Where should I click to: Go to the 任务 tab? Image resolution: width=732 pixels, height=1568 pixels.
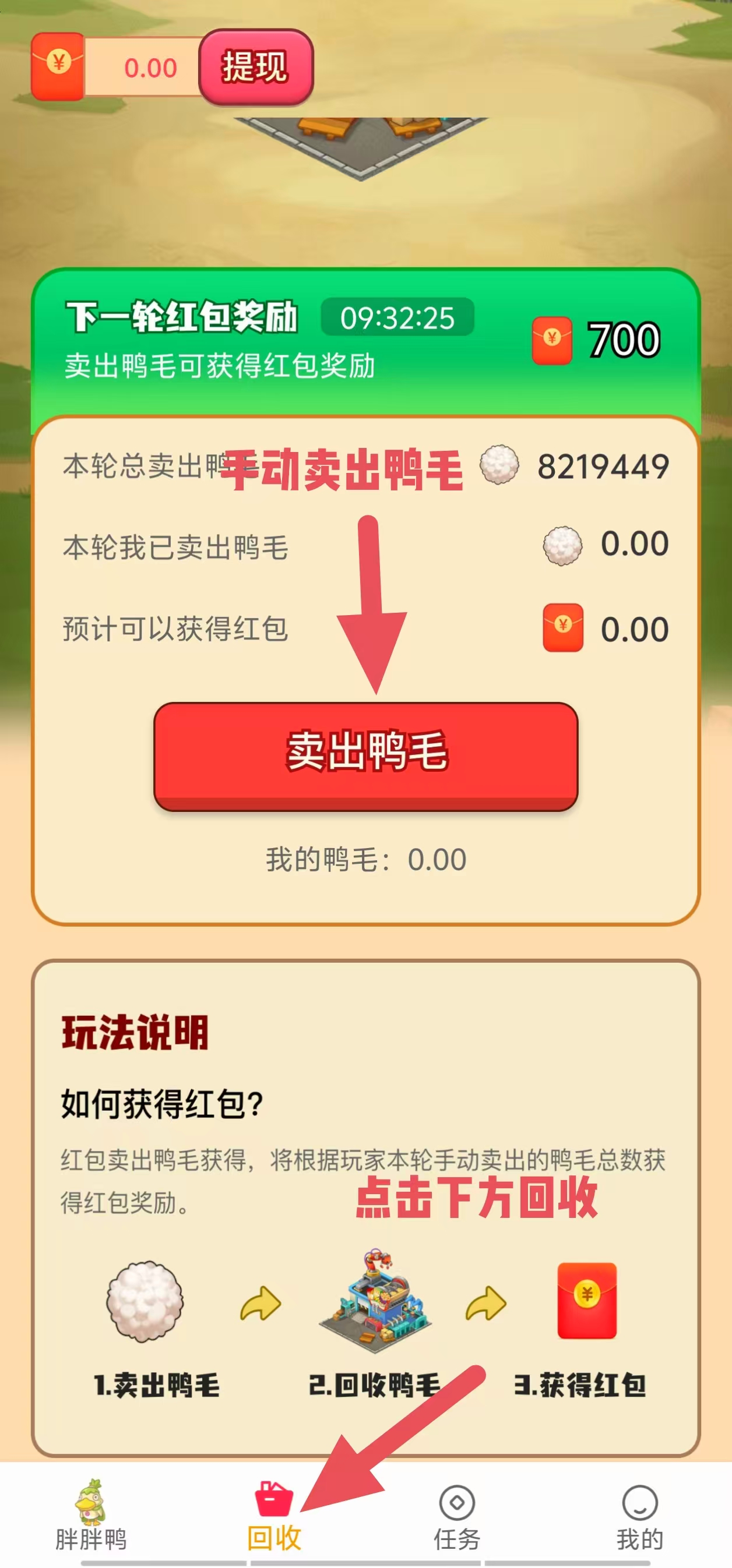pos(457,1516)
